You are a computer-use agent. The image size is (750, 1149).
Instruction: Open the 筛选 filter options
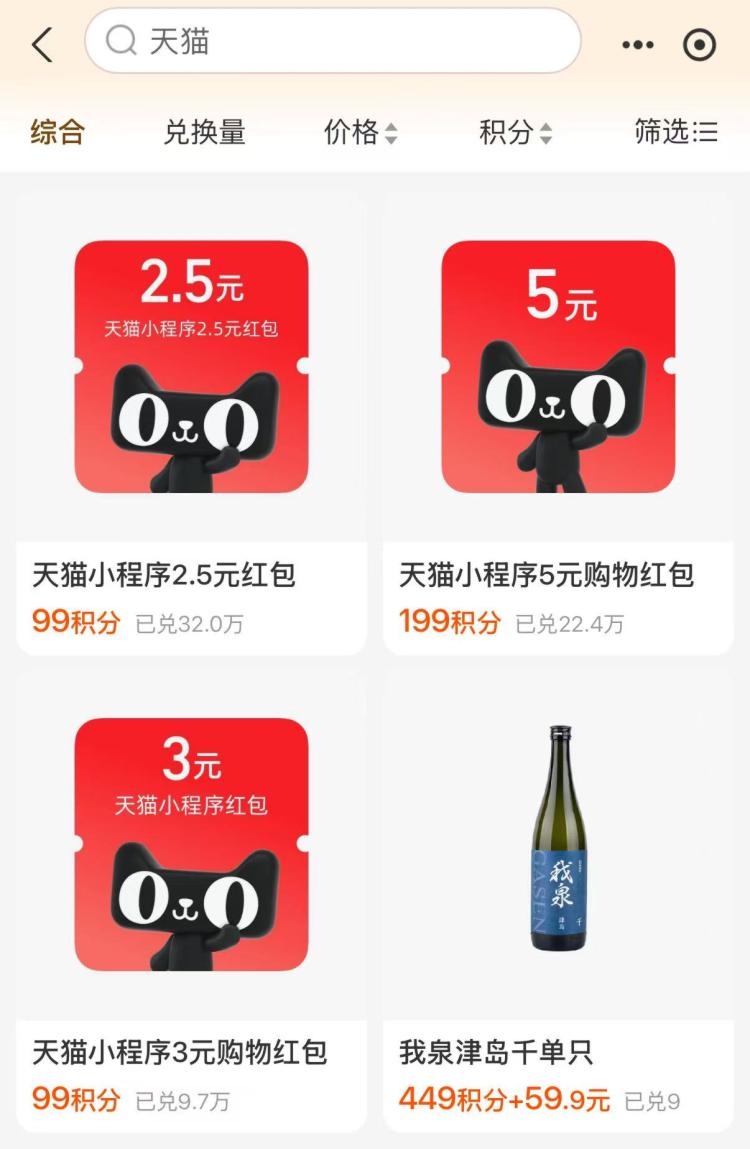[x=676, y=132]
